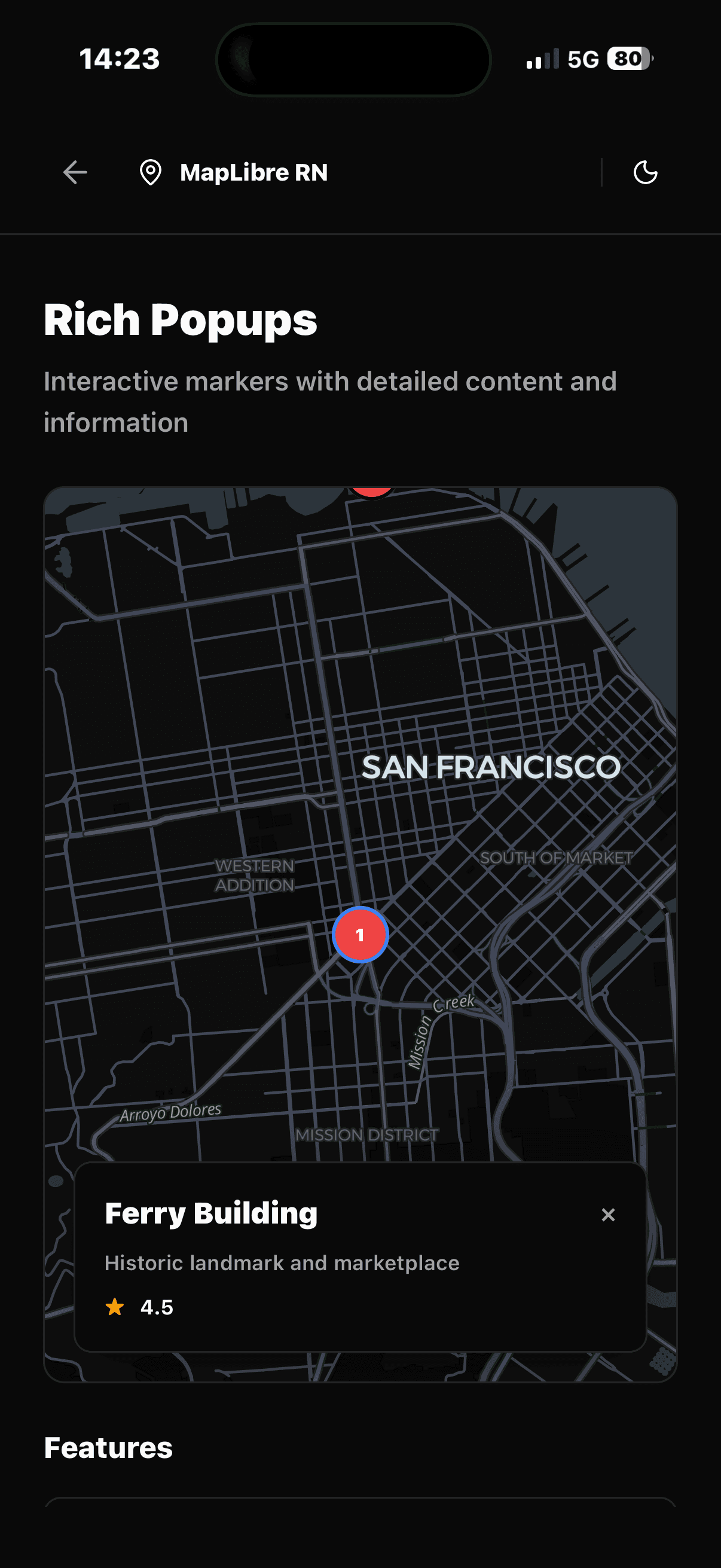721x1568 pixels.
Task: Tap the 4.5 rating value
Action: click(157, 1305)
